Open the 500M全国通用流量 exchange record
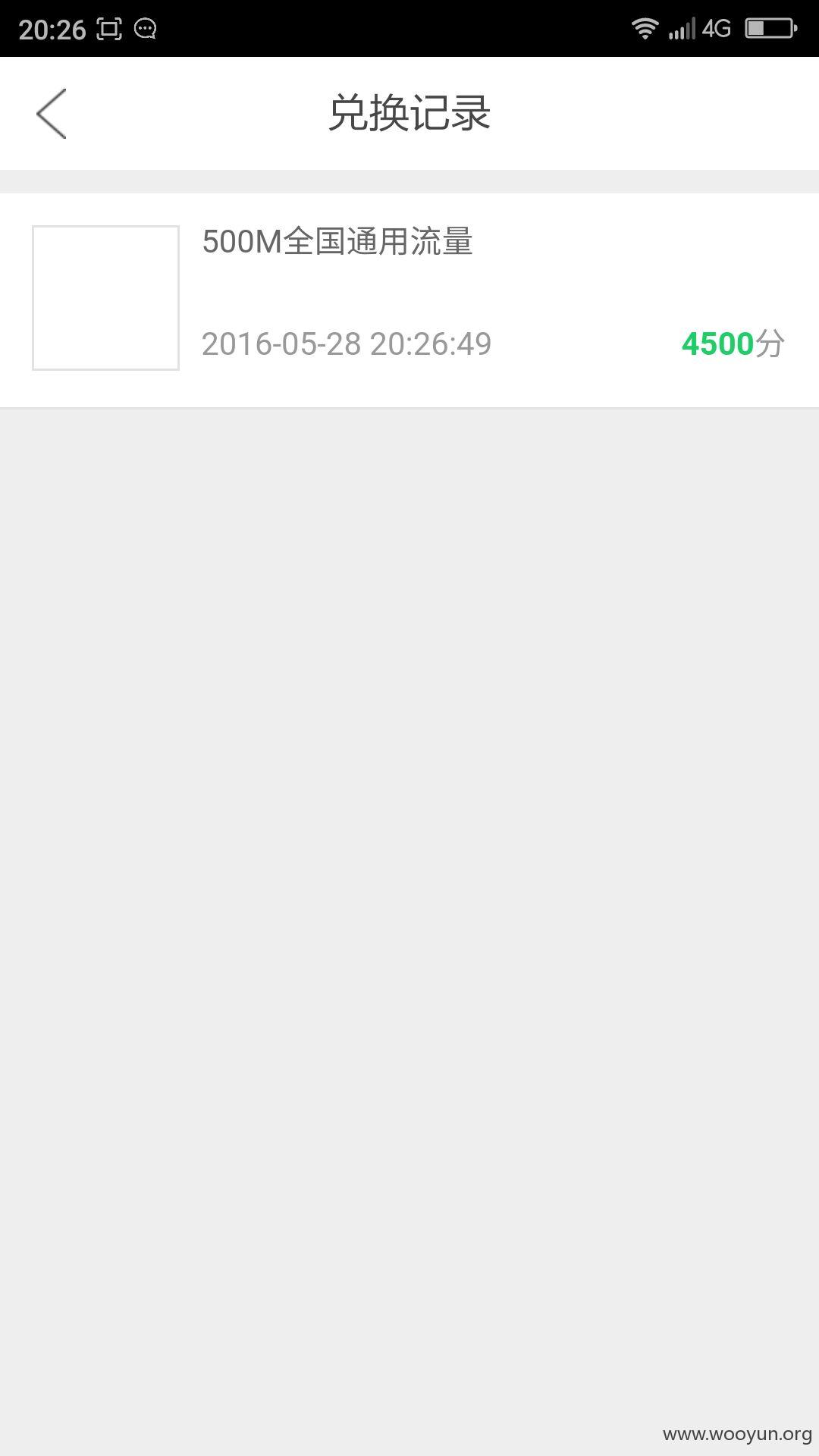Screen dimensions: 819x1456 click(409, 300)
